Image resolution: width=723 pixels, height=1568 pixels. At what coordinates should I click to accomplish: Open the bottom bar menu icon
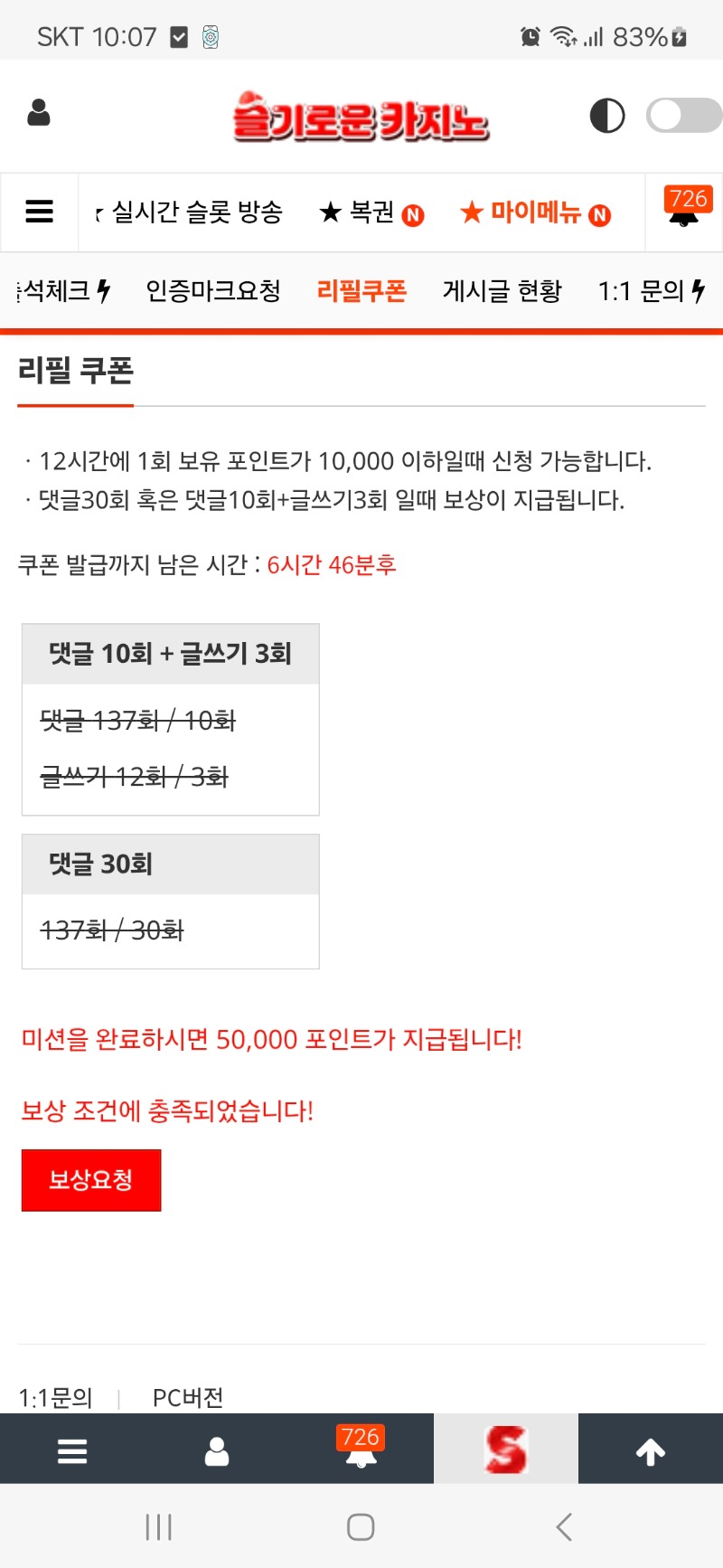(x=72, y=1451)
